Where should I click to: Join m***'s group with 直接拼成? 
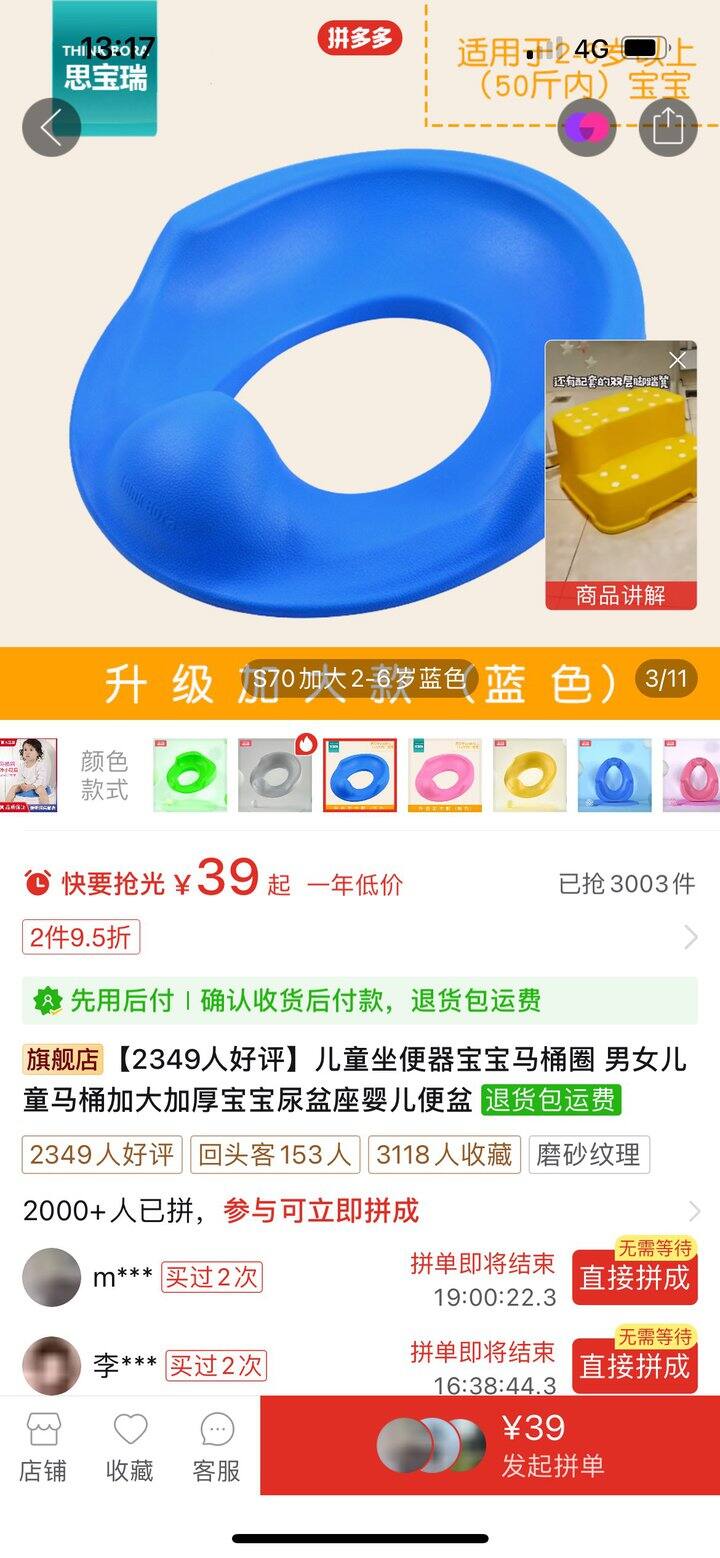tap(634, 1278)
